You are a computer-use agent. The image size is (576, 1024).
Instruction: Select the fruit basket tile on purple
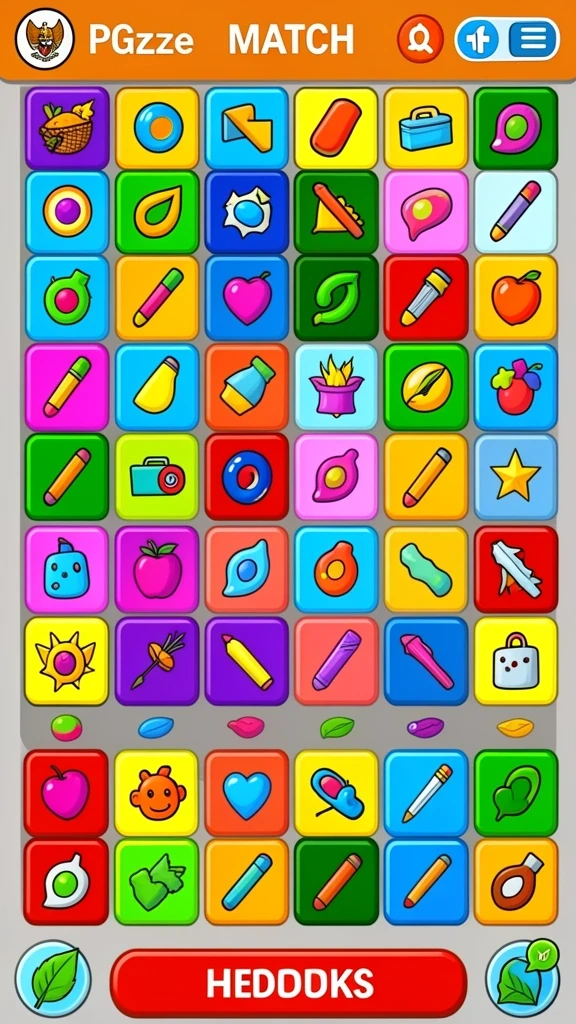67,128
